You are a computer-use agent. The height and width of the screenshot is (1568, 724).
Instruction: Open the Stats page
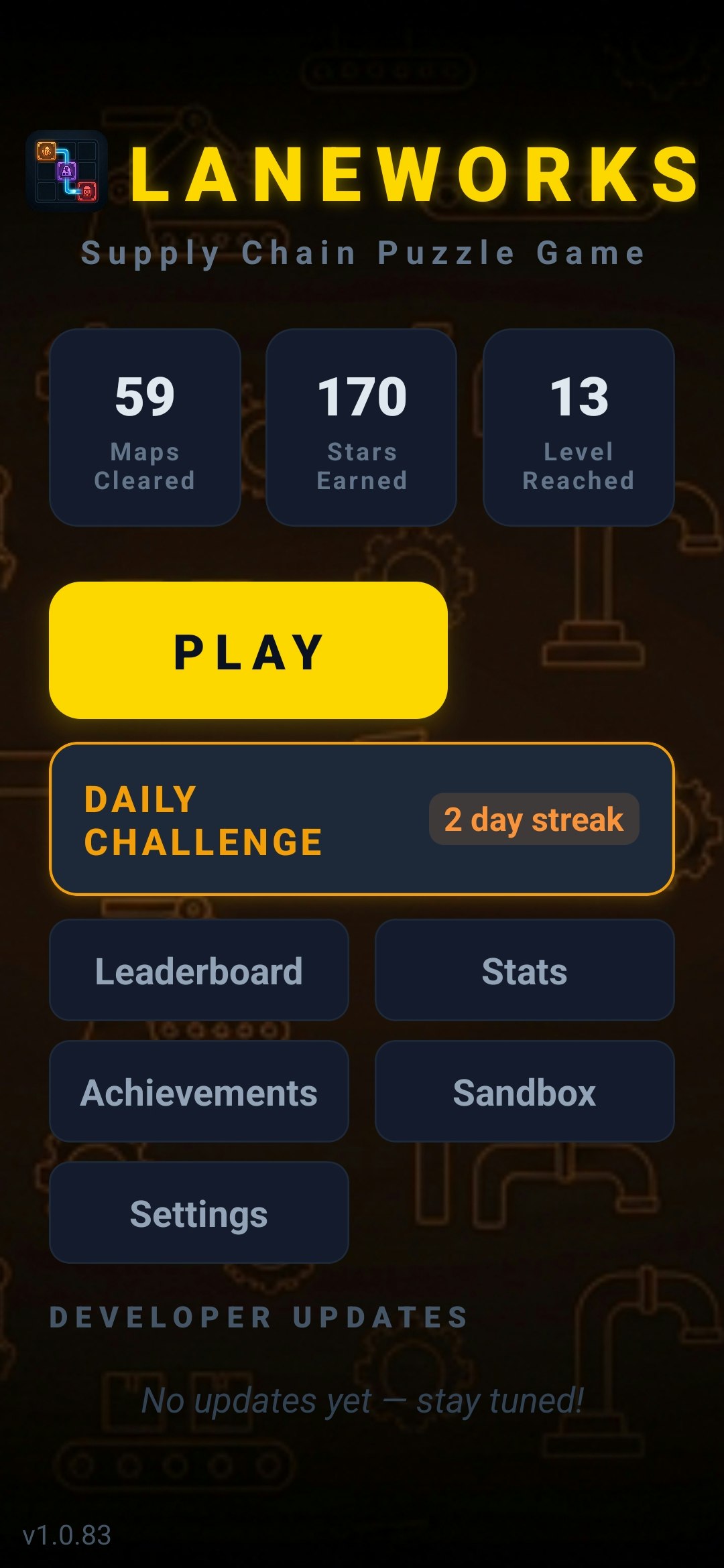[x=524, y=970]
